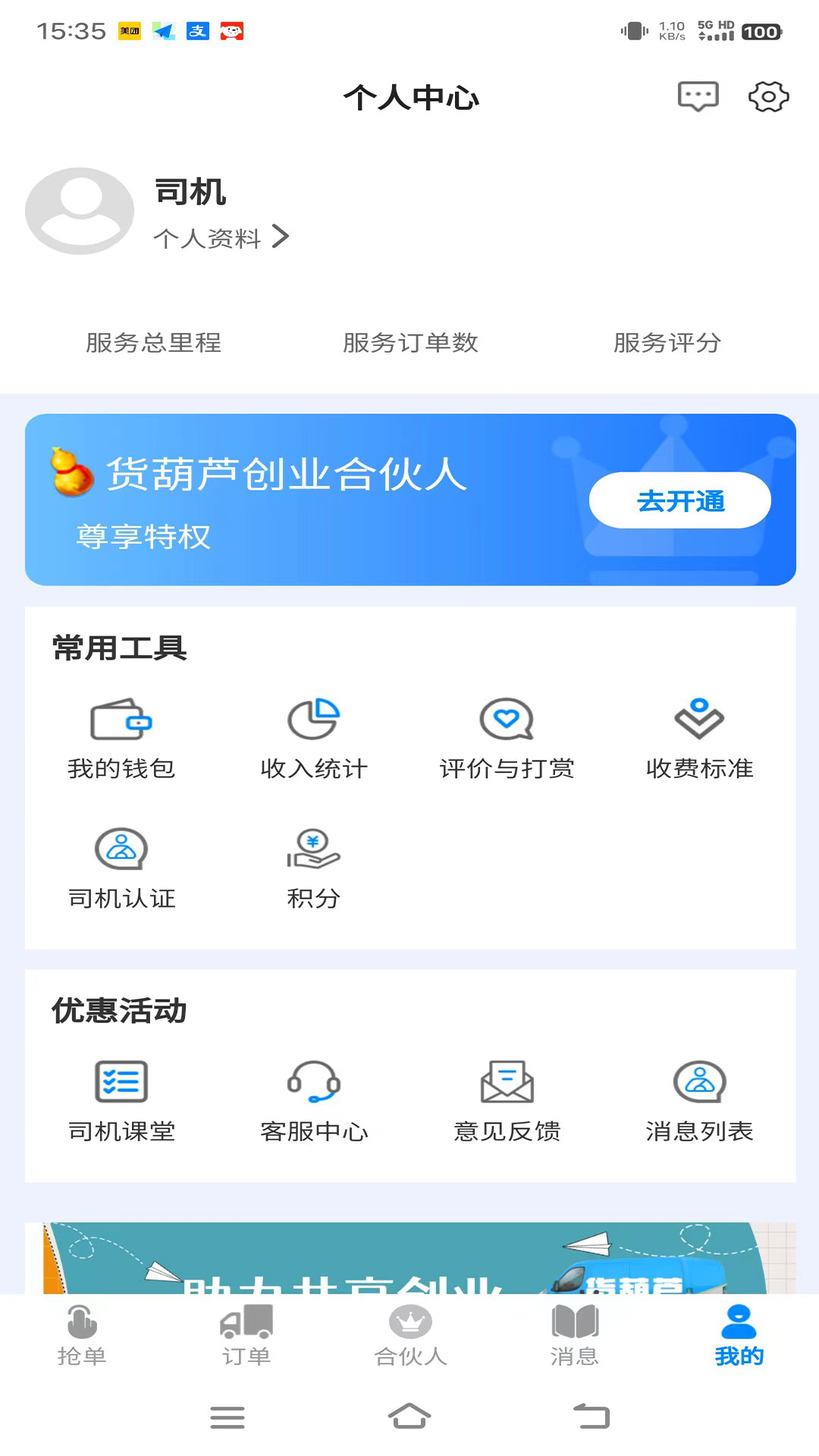Open the 司机课堂 classroom icon
This screenshot has width=819, height=1456.
(121, 1083)
